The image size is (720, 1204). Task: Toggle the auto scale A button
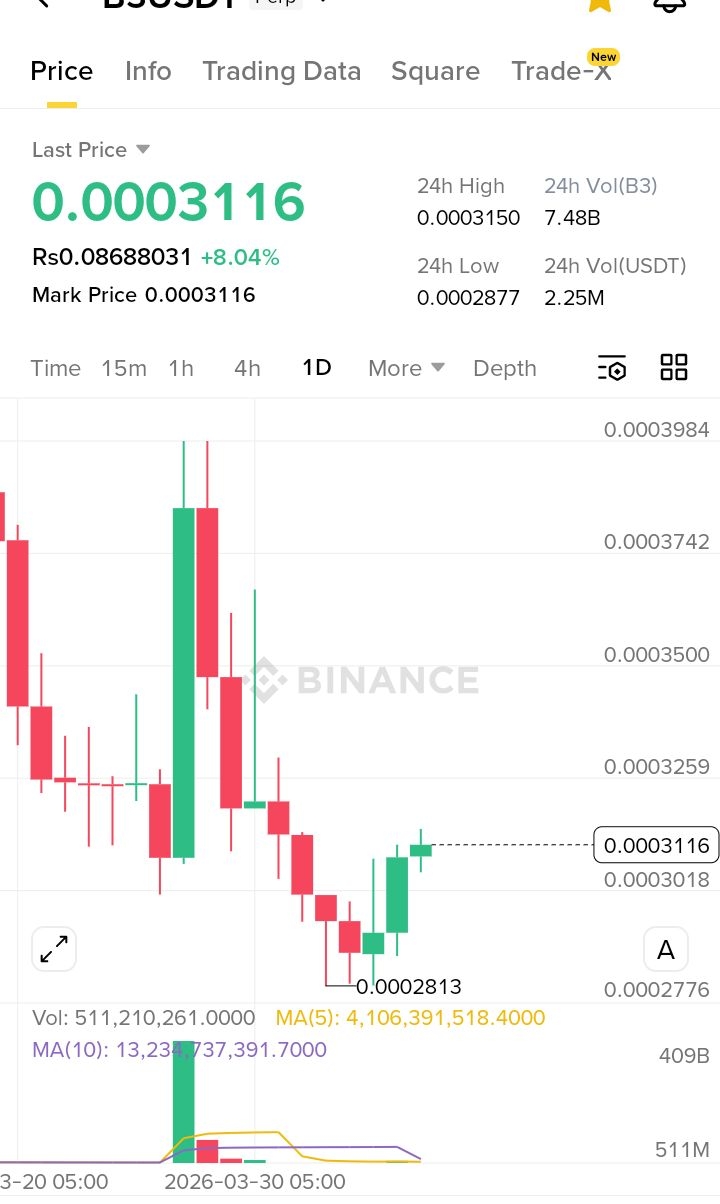point(666,950)
